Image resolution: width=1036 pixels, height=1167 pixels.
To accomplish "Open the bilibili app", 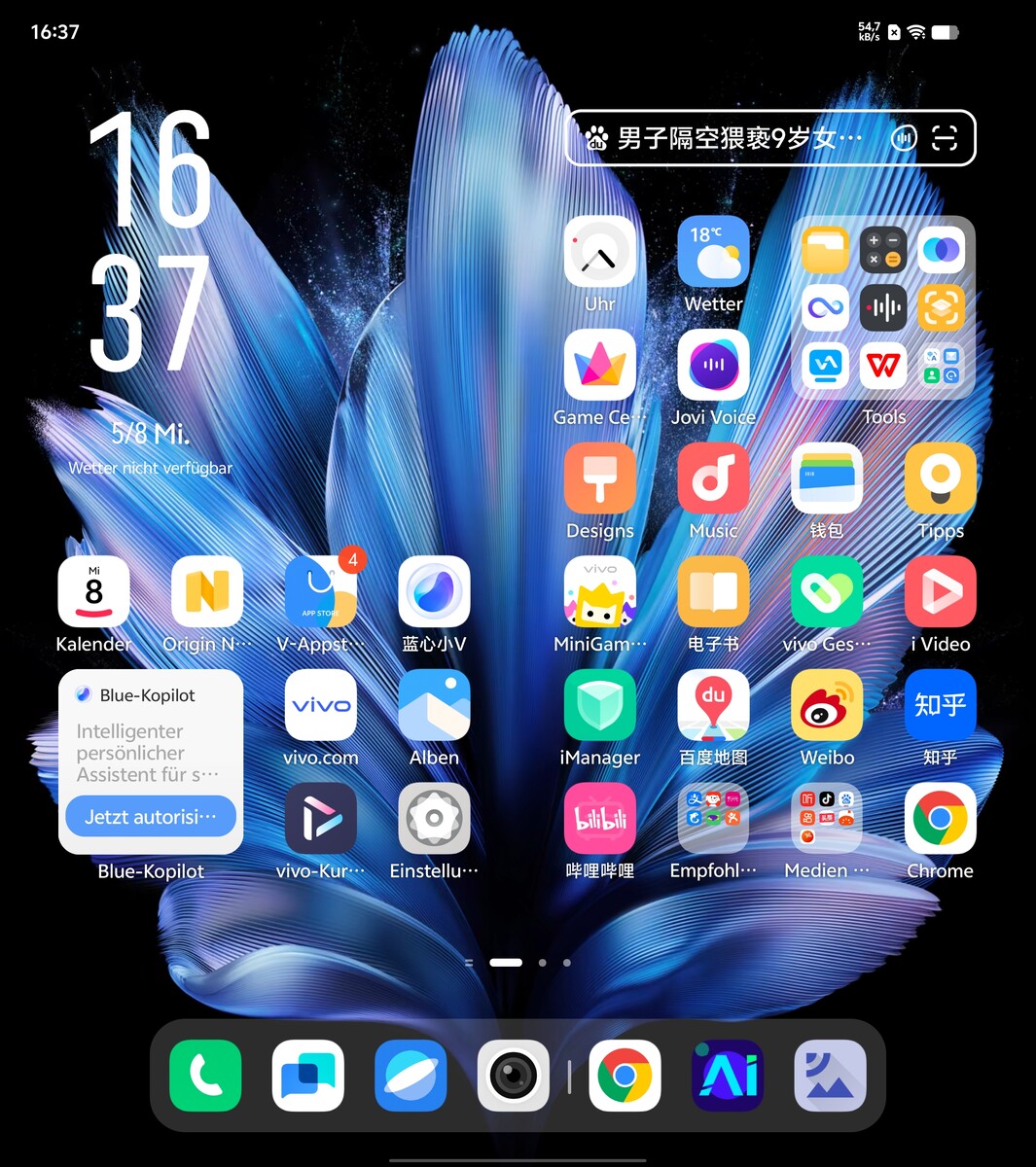I will point(600,819).
